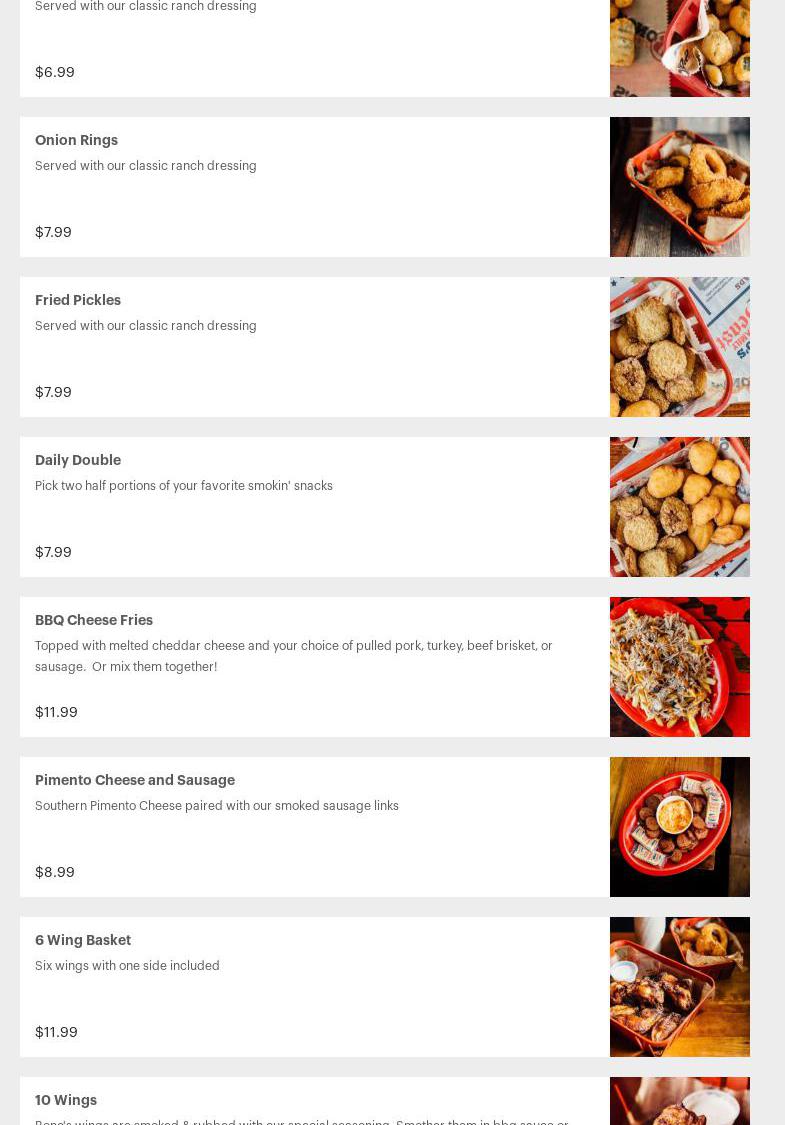This screenshot has width=785, height=1125.
Task: Open the Daily Double snack option
Action: [x=78, y=460]
